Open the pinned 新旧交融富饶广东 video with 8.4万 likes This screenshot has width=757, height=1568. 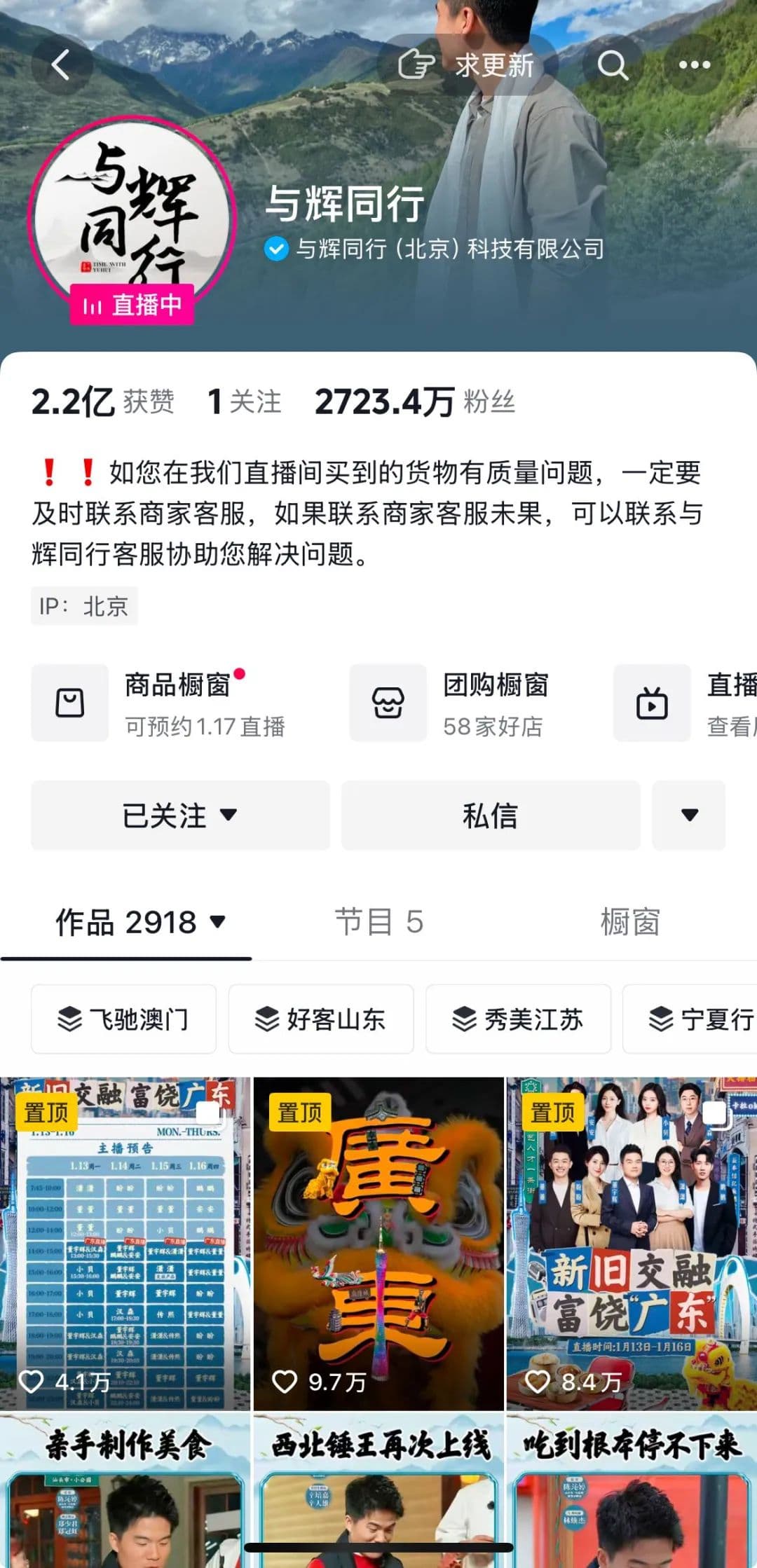pos(632,1244)
